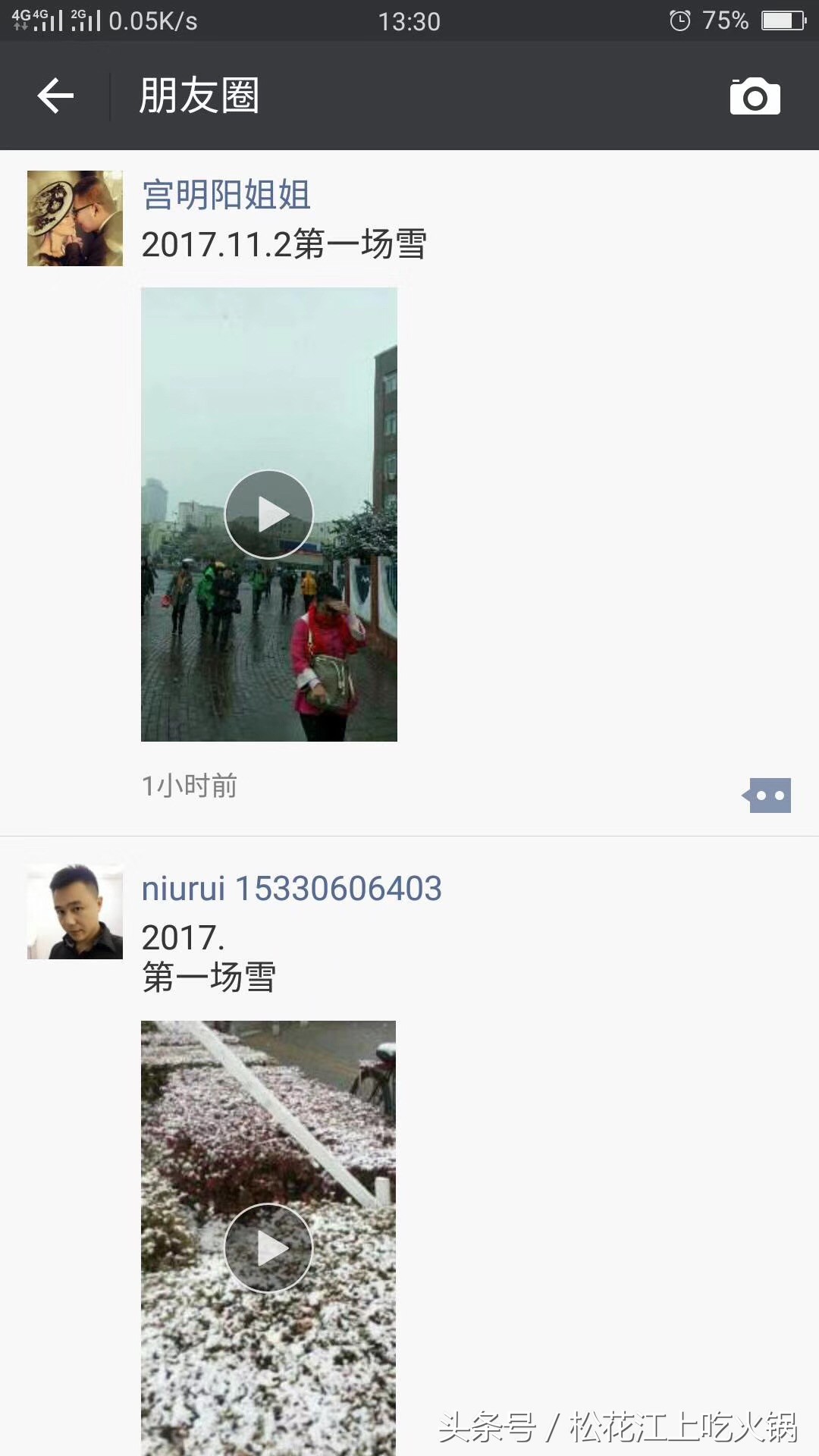Open the niurui 15330606403 name link
The image size is (819, 1456).
[291, 888]
